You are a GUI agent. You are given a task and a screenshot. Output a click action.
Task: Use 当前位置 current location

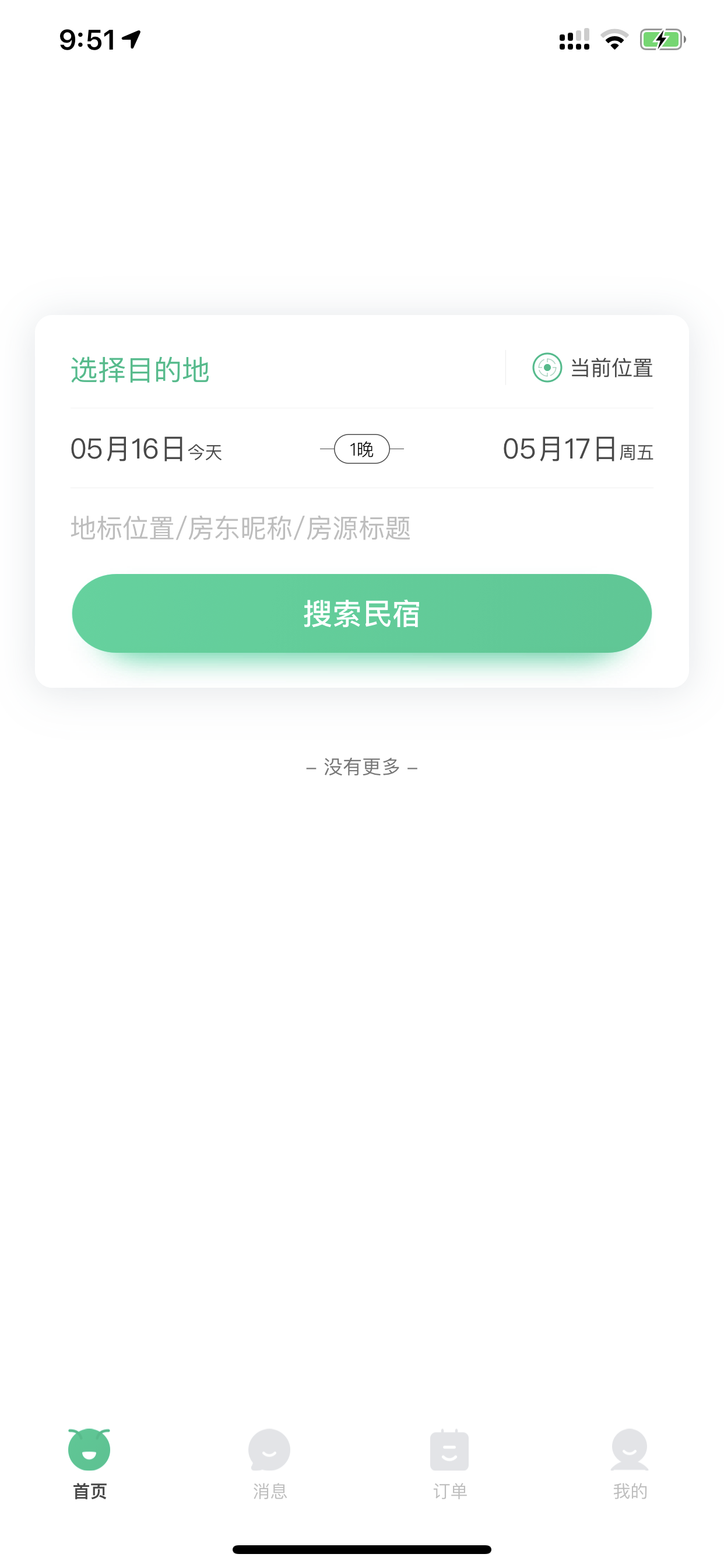[593, 367]
